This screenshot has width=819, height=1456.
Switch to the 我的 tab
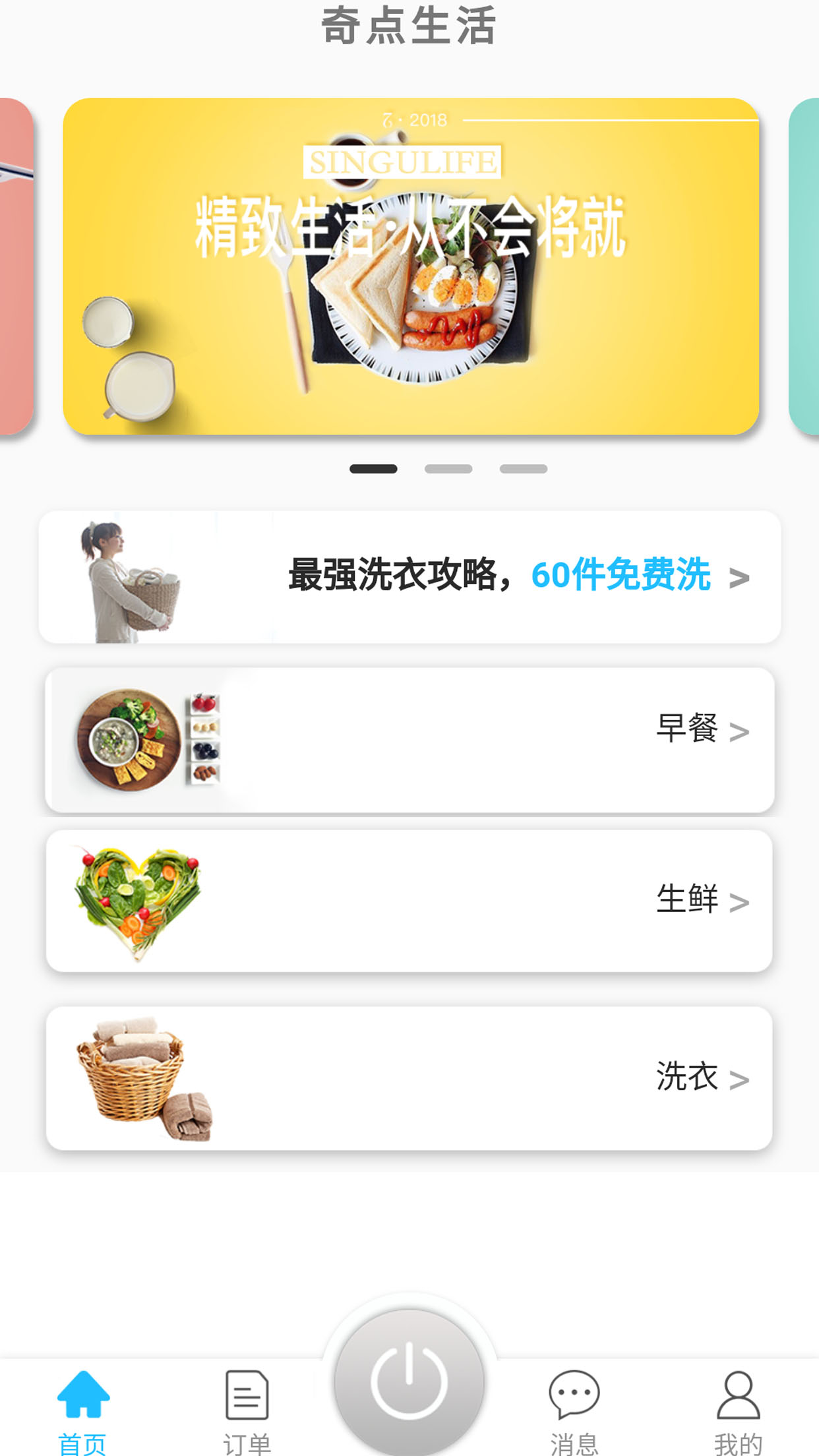click(738, 1411)
